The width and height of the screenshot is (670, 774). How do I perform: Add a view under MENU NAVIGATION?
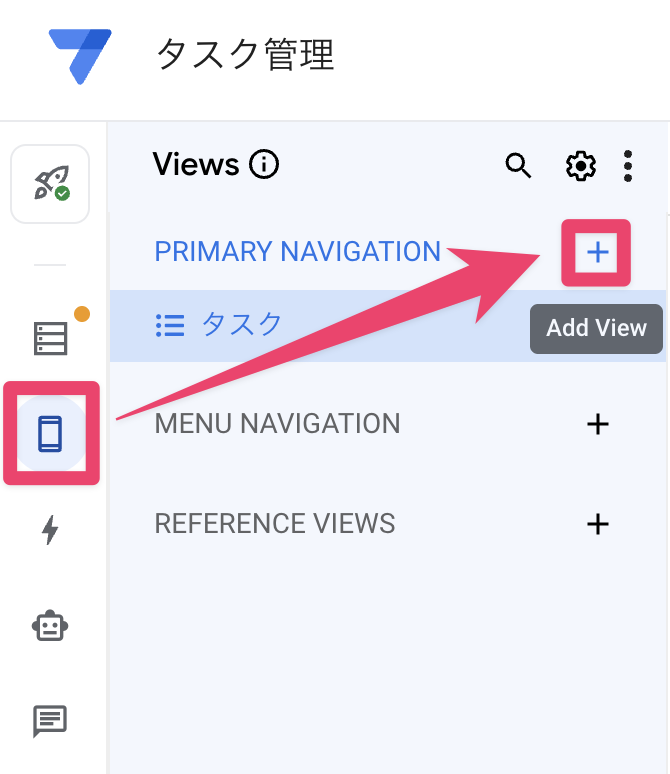(597, 424)
